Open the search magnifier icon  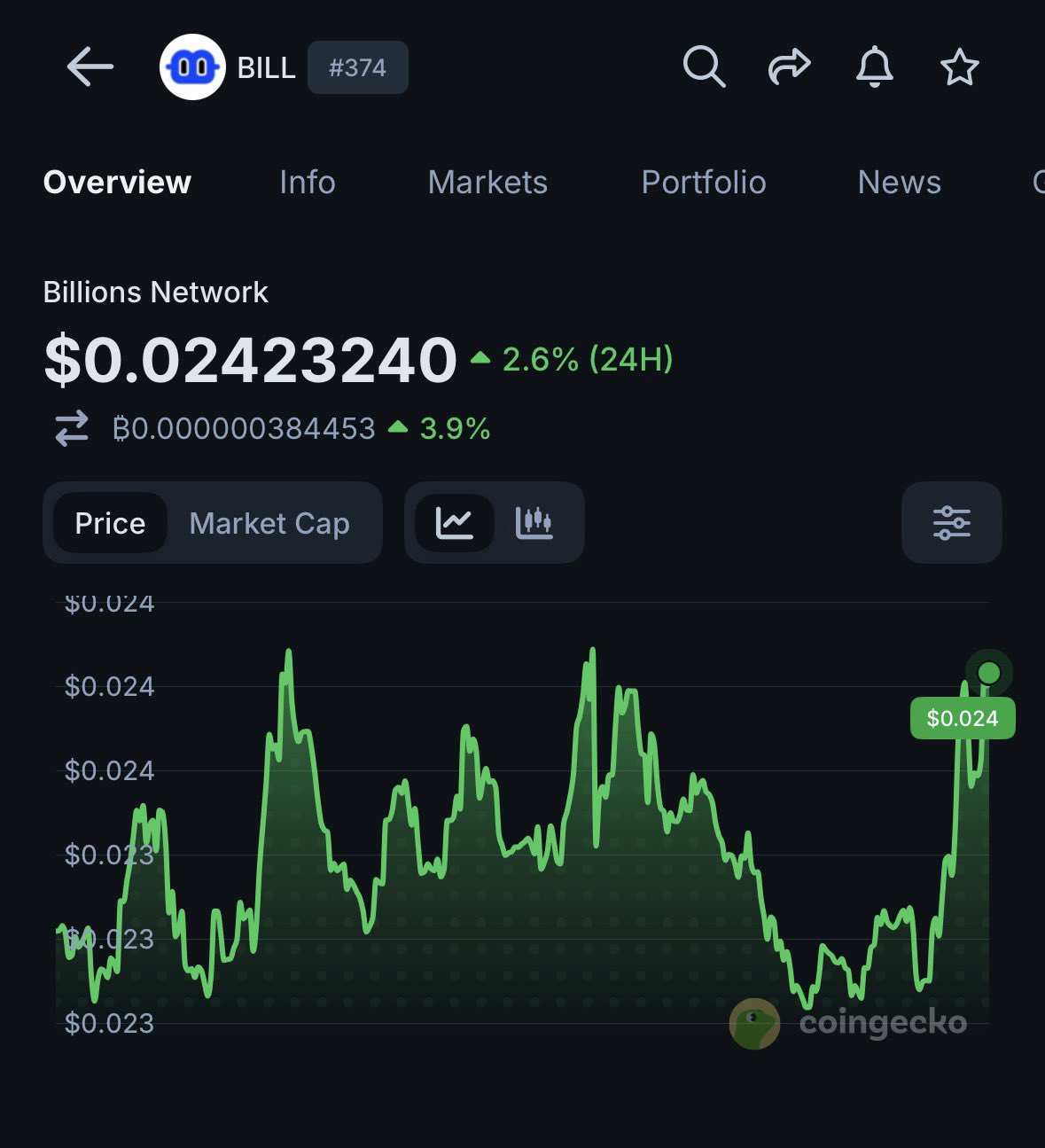pyautogui.click(x=705, y=67)
